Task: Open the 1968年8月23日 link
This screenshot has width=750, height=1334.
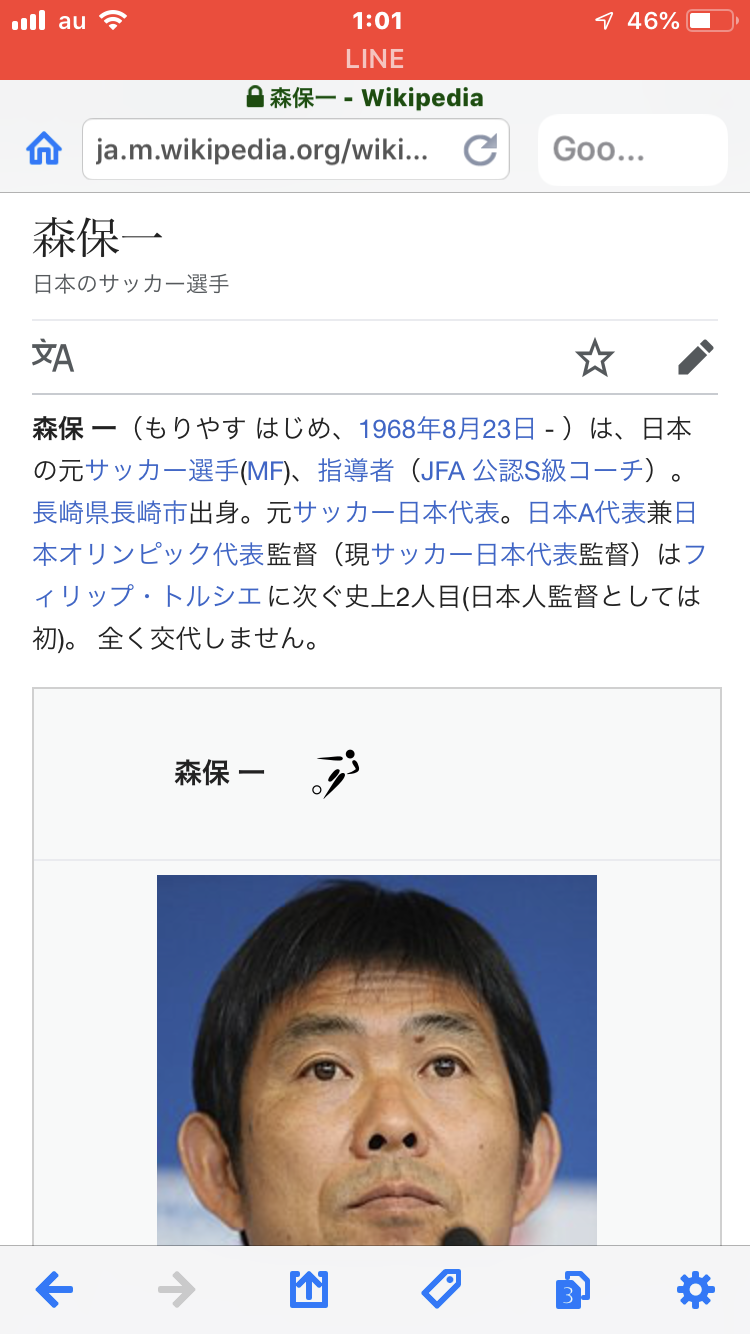Action: [447, 429]
